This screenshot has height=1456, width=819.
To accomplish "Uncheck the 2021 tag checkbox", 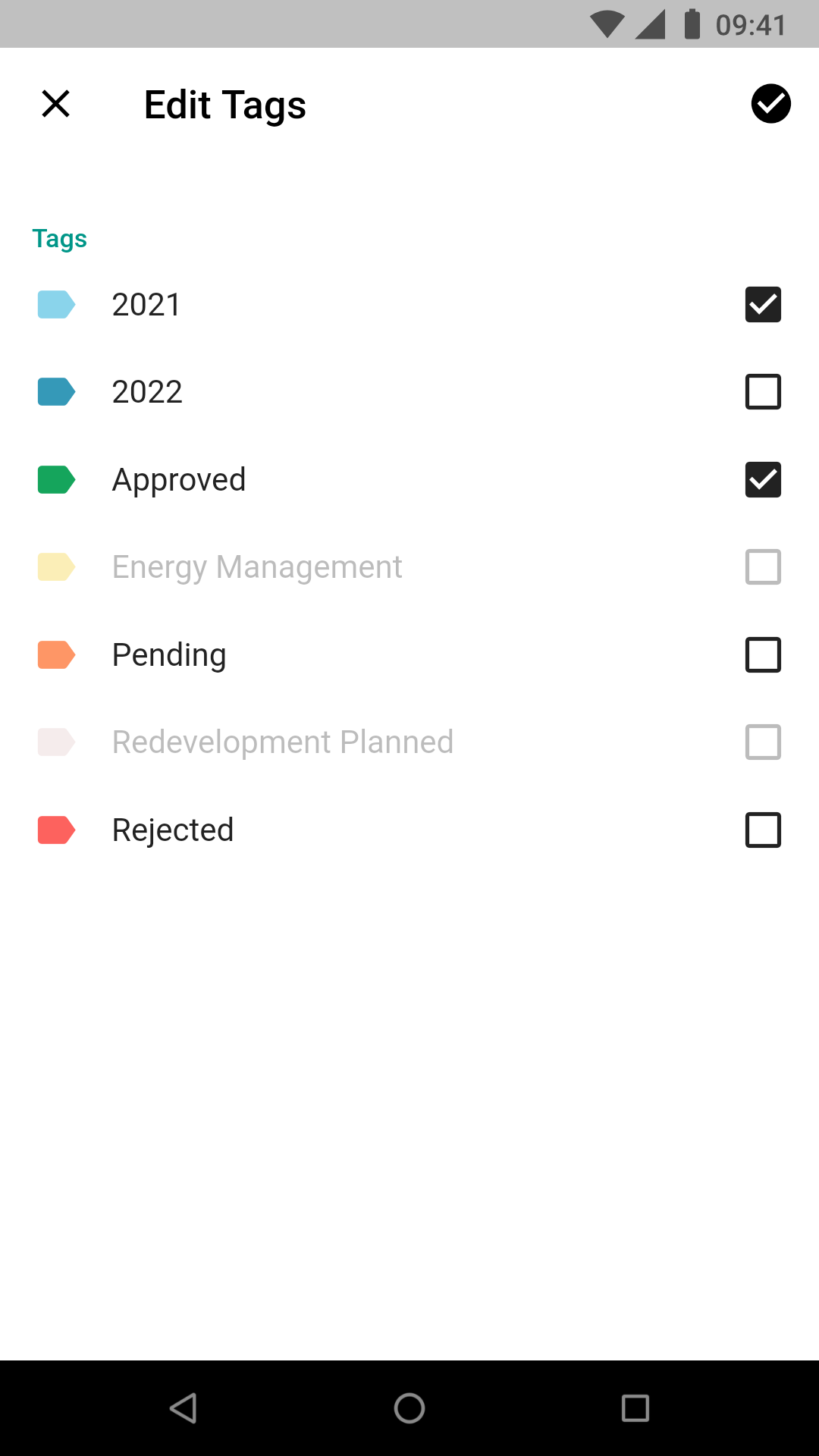I will coord(763,305).
